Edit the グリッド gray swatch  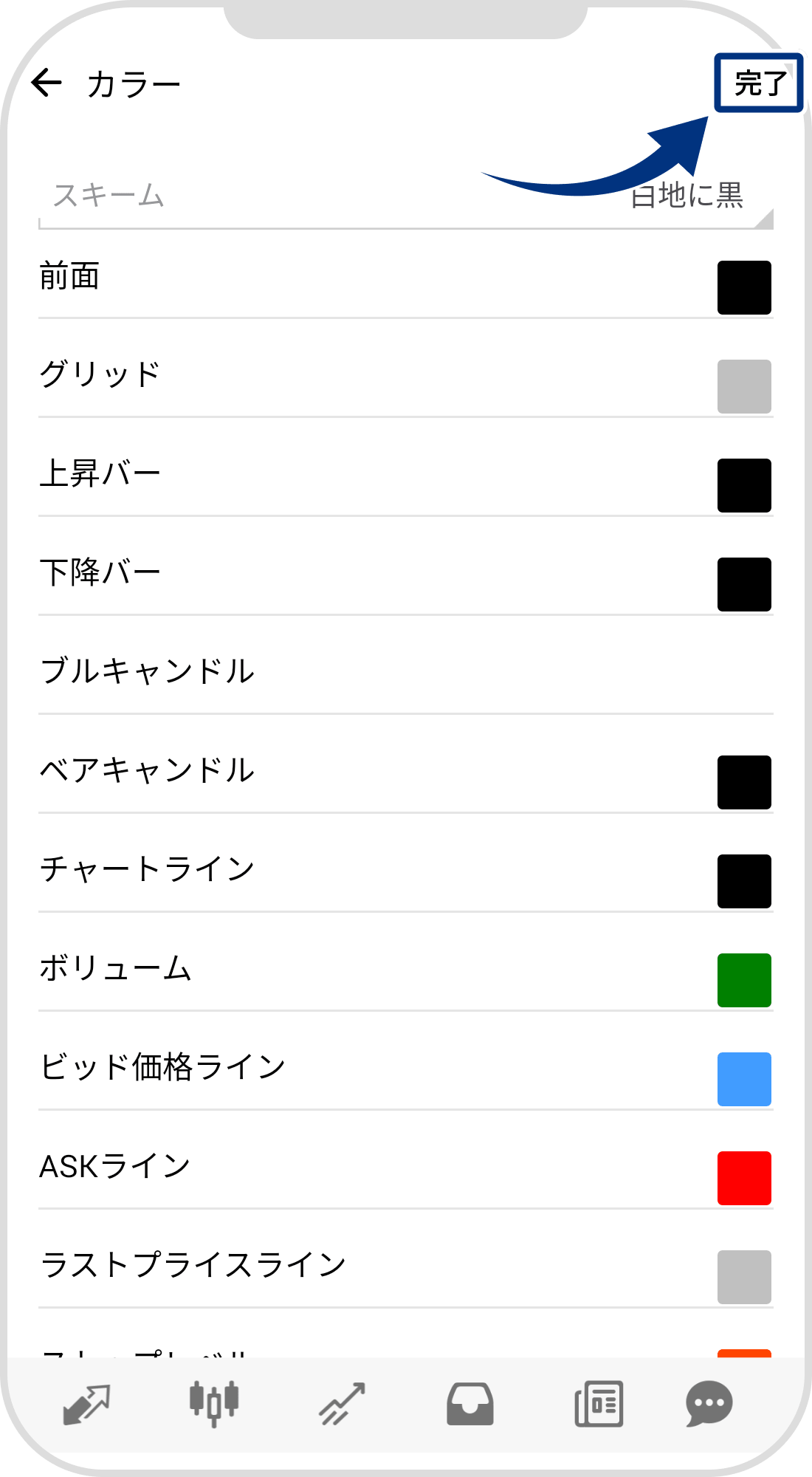[744, 385]
